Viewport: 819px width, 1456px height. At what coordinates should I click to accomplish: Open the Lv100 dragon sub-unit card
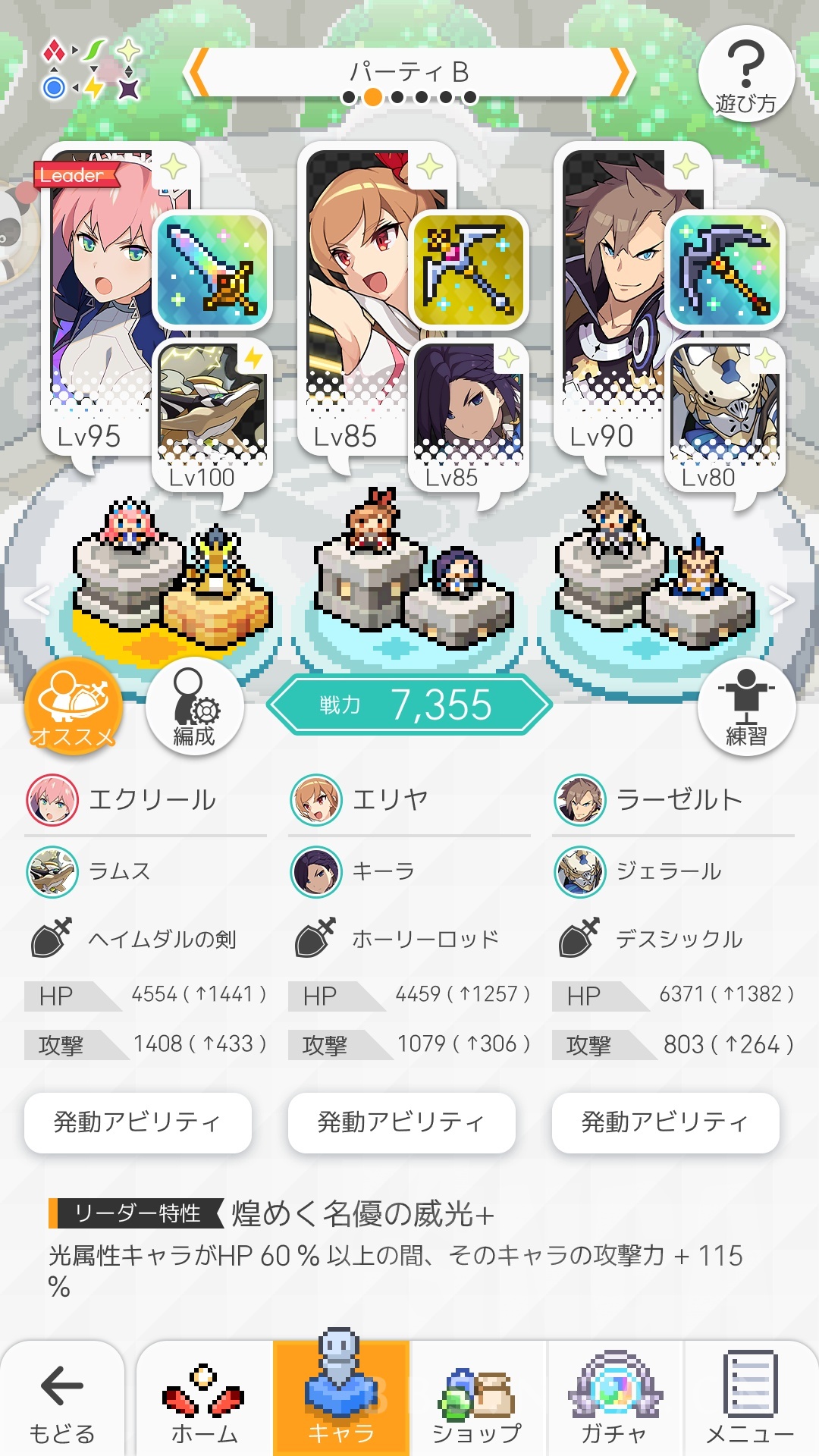pyautogui.click(x=212, y=413)
